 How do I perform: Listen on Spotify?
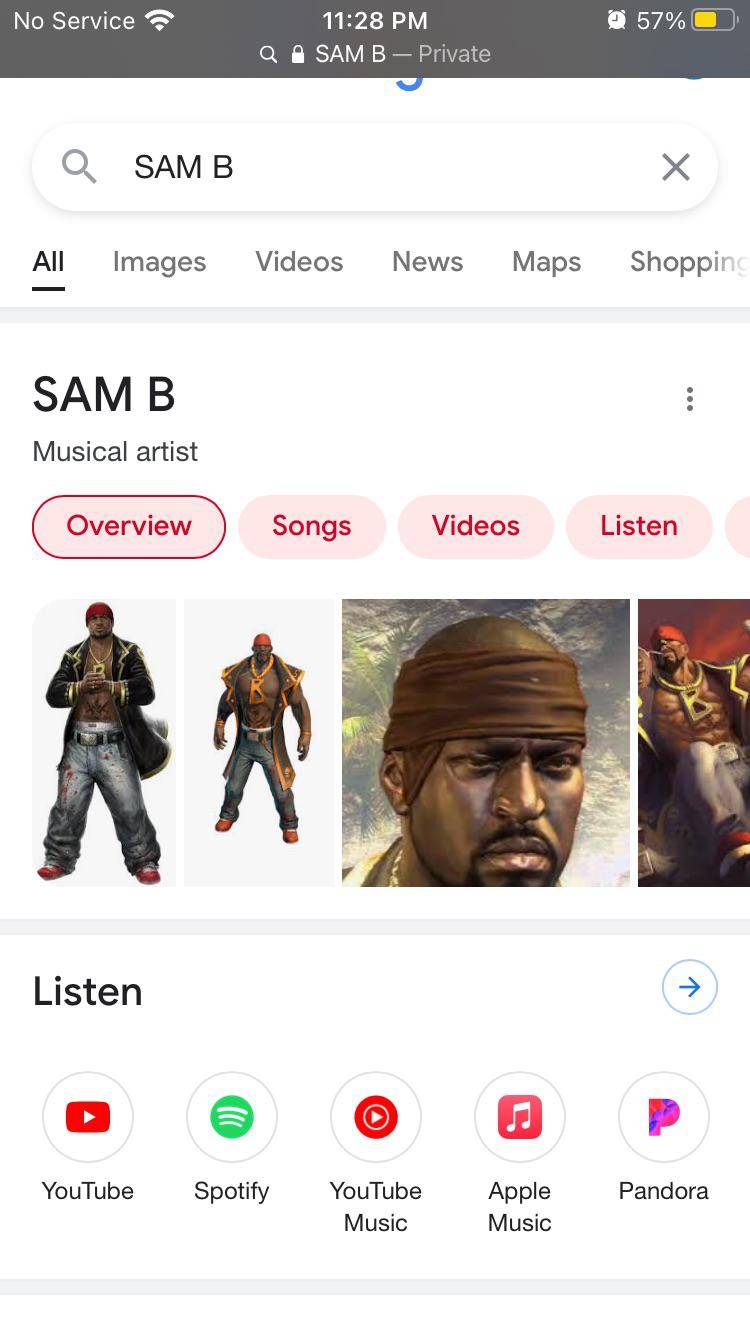point(232,1117)
